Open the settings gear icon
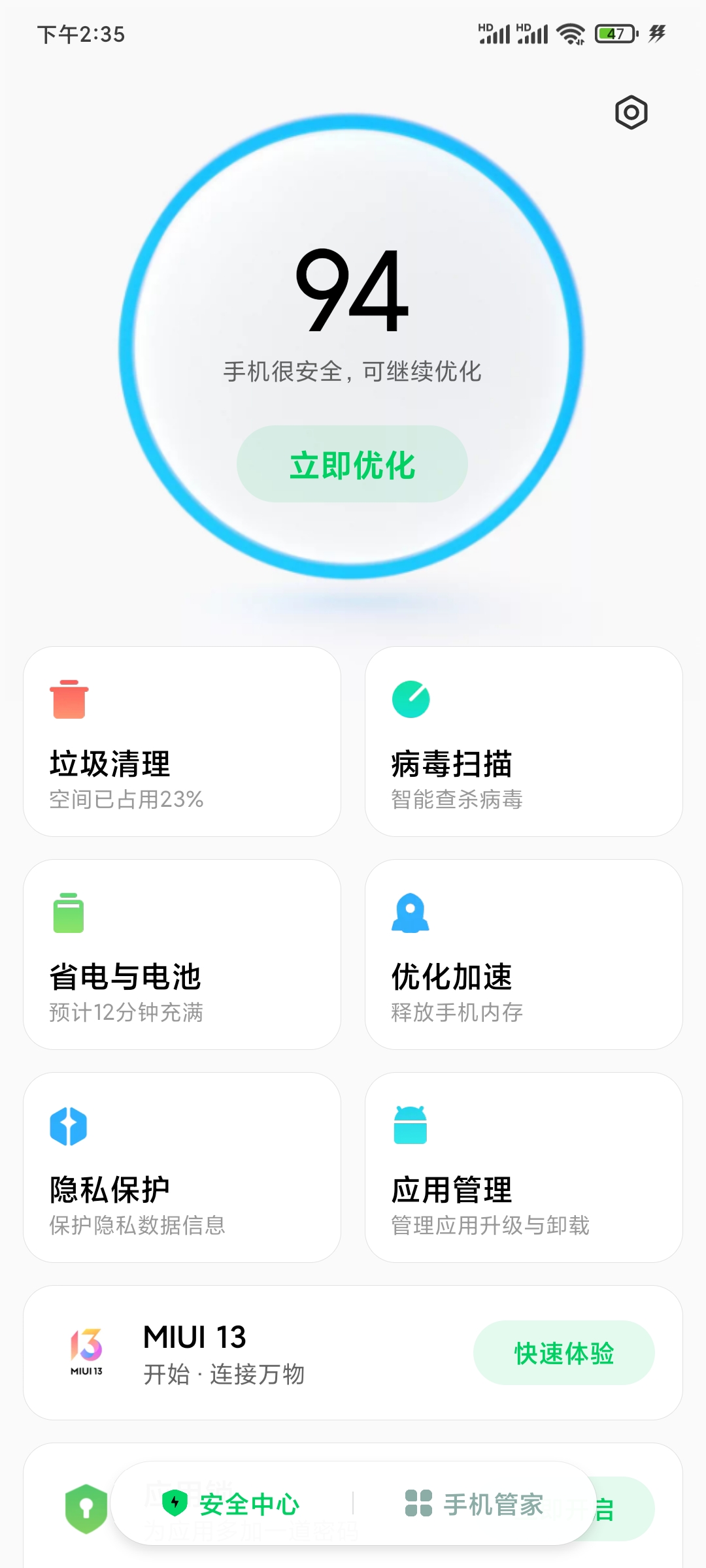 631,112
